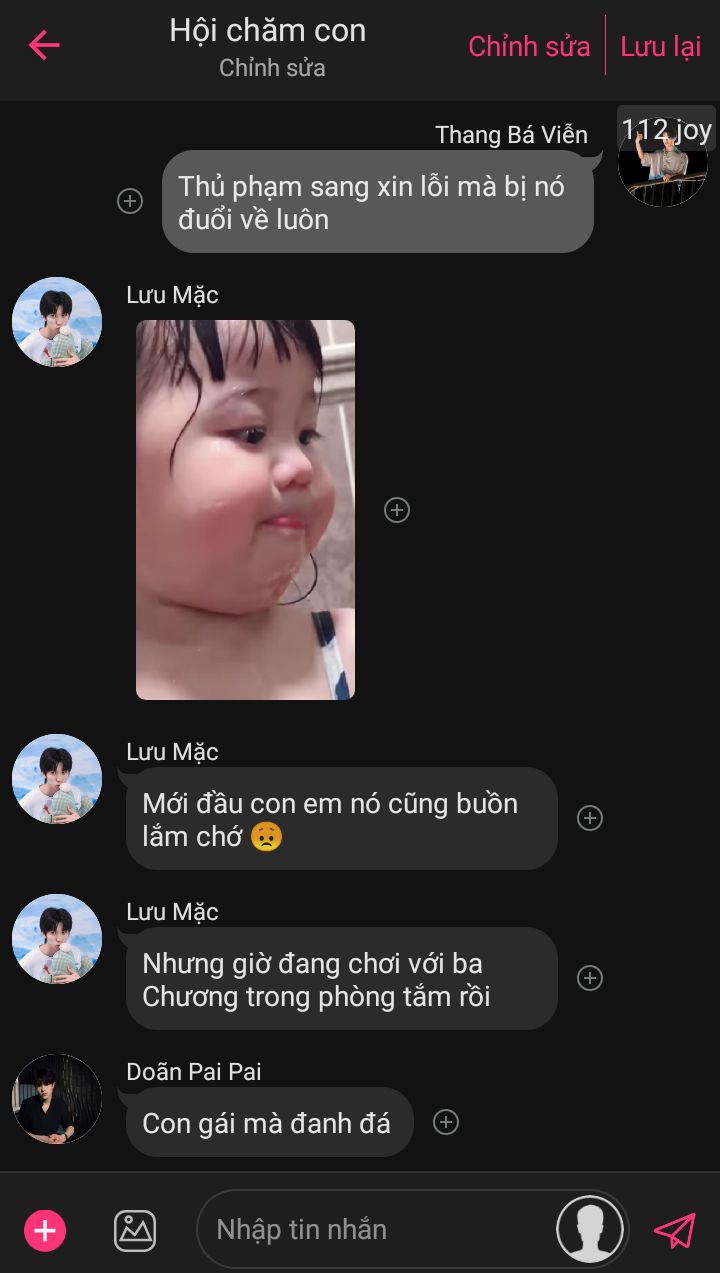The image size is (720, 1273).
Task: Tap the pink add button in bottom bar
Action: (x=45, y=1230)
